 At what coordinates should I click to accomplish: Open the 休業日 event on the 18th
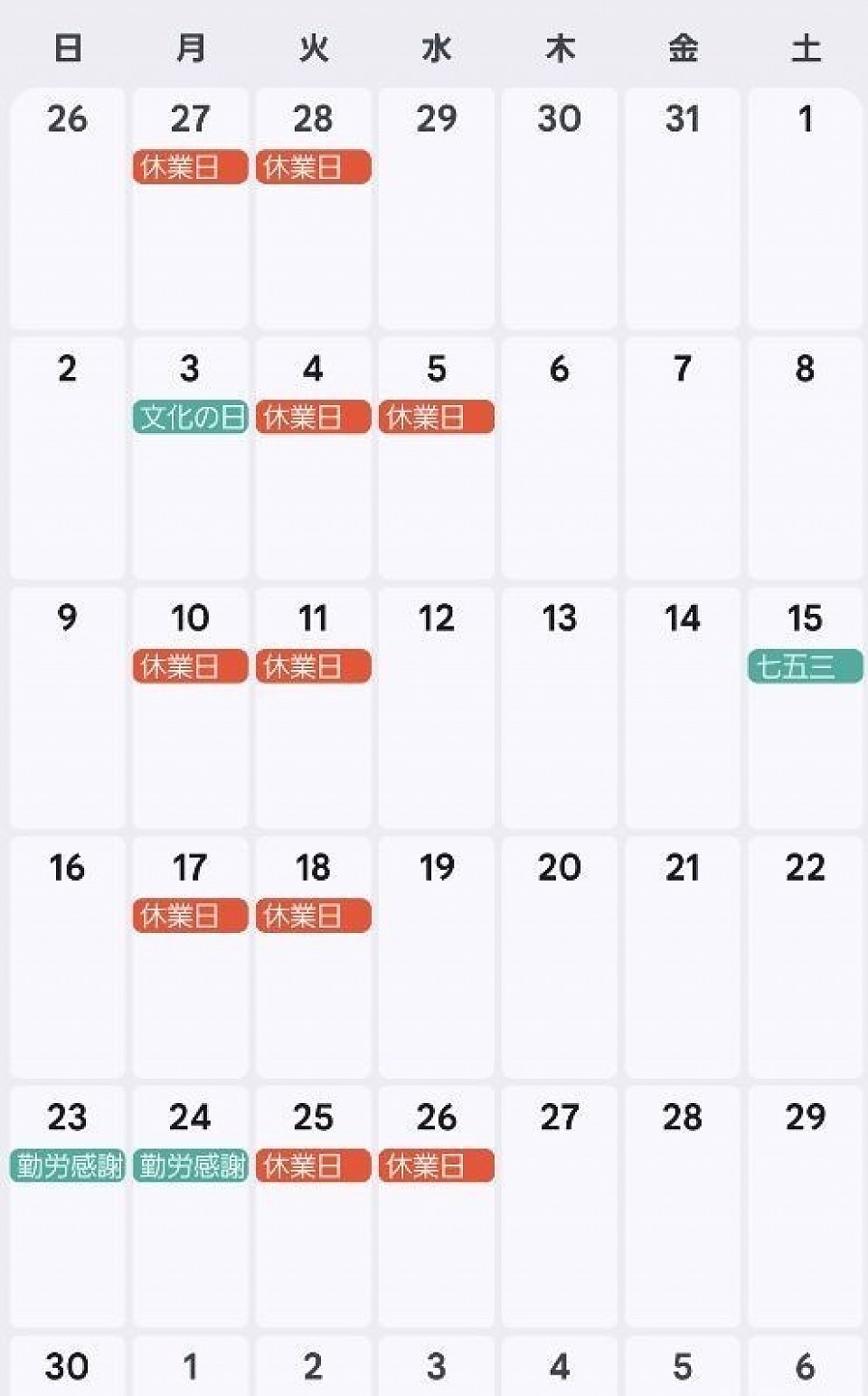(313, 916)
